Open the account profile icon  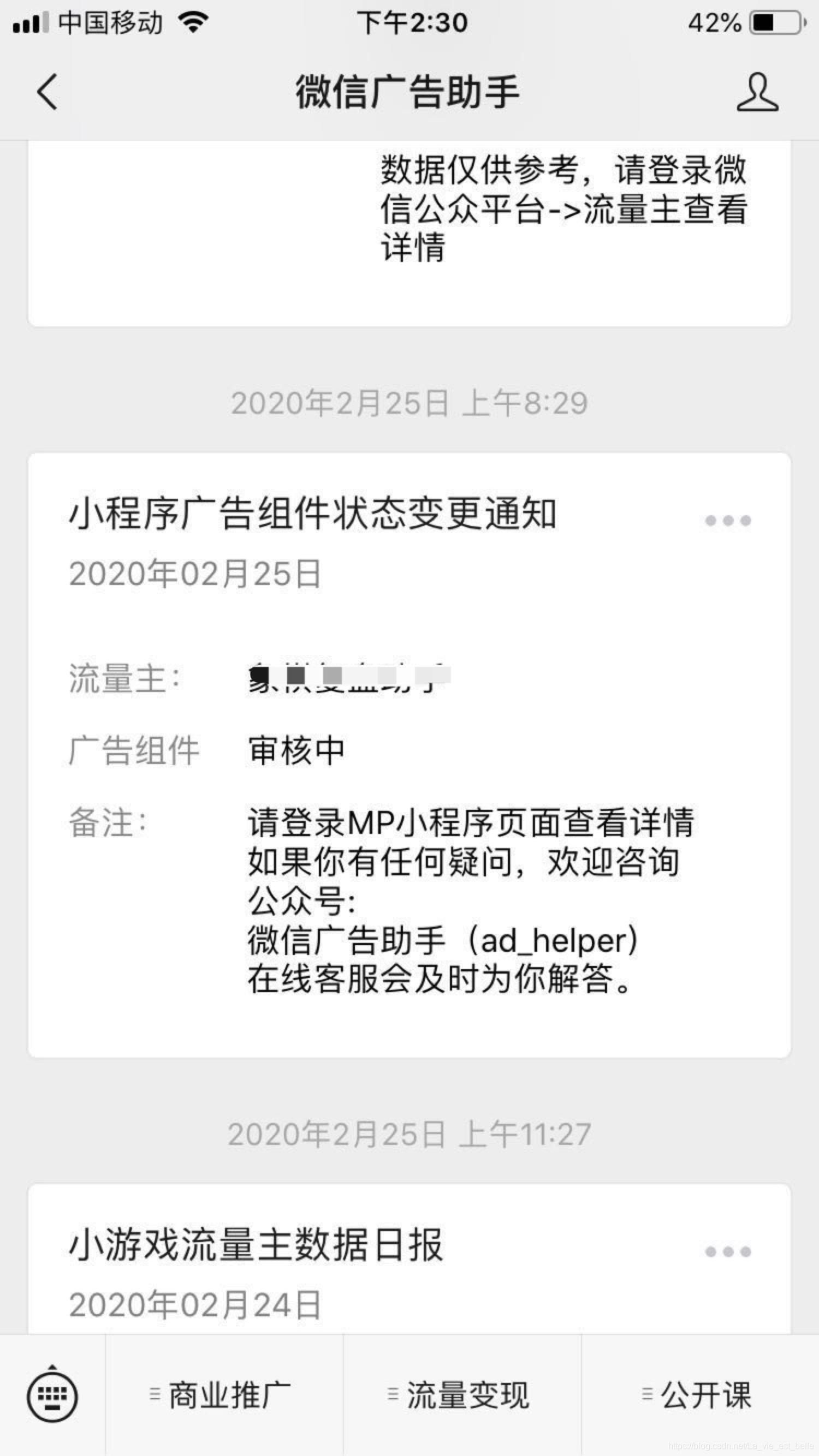(x=757, y=92)
